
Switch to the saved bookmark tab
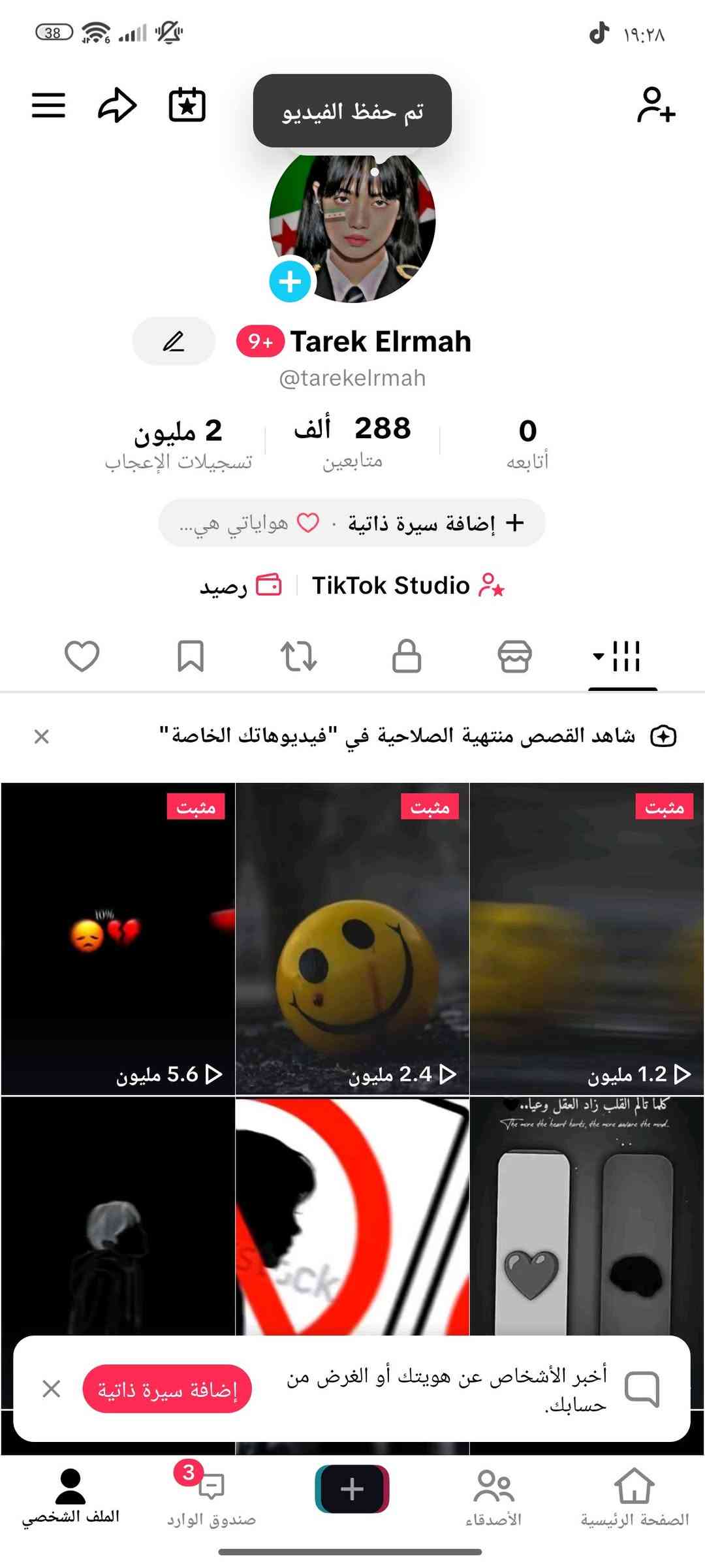191,656
